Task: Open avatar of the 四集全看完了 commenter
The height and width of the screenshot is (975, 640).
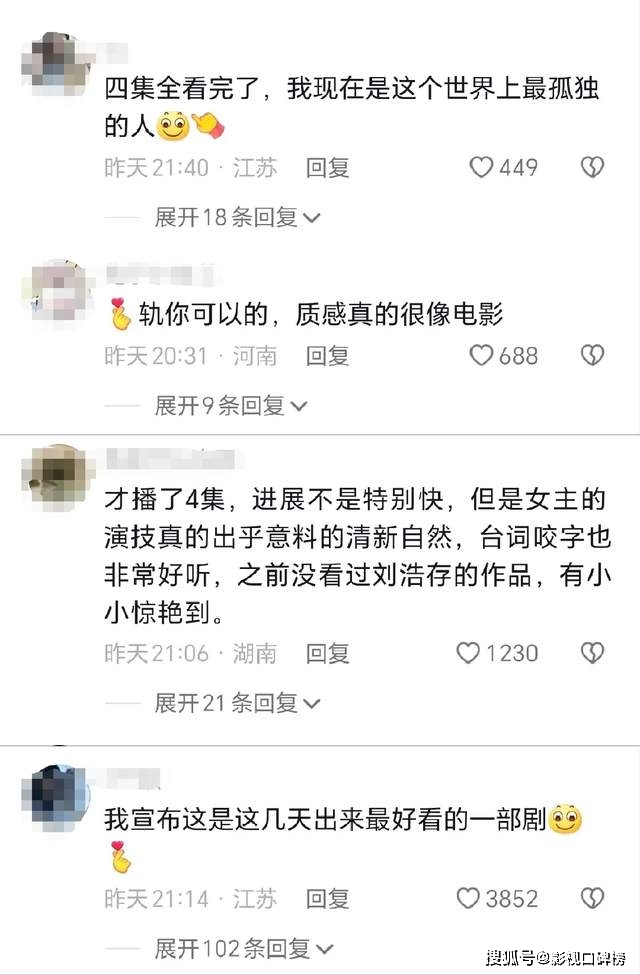Action: pos(46,58)
